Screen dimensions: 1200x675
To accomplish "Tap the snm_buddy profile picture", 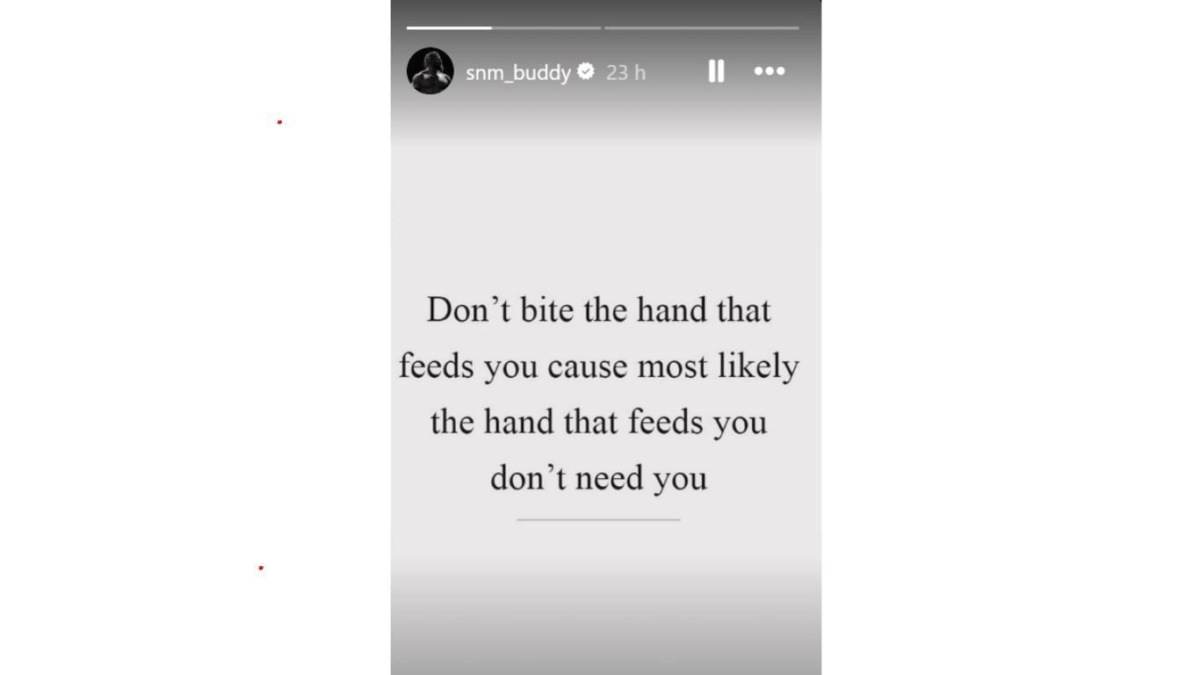I will [x=430, y=71].
